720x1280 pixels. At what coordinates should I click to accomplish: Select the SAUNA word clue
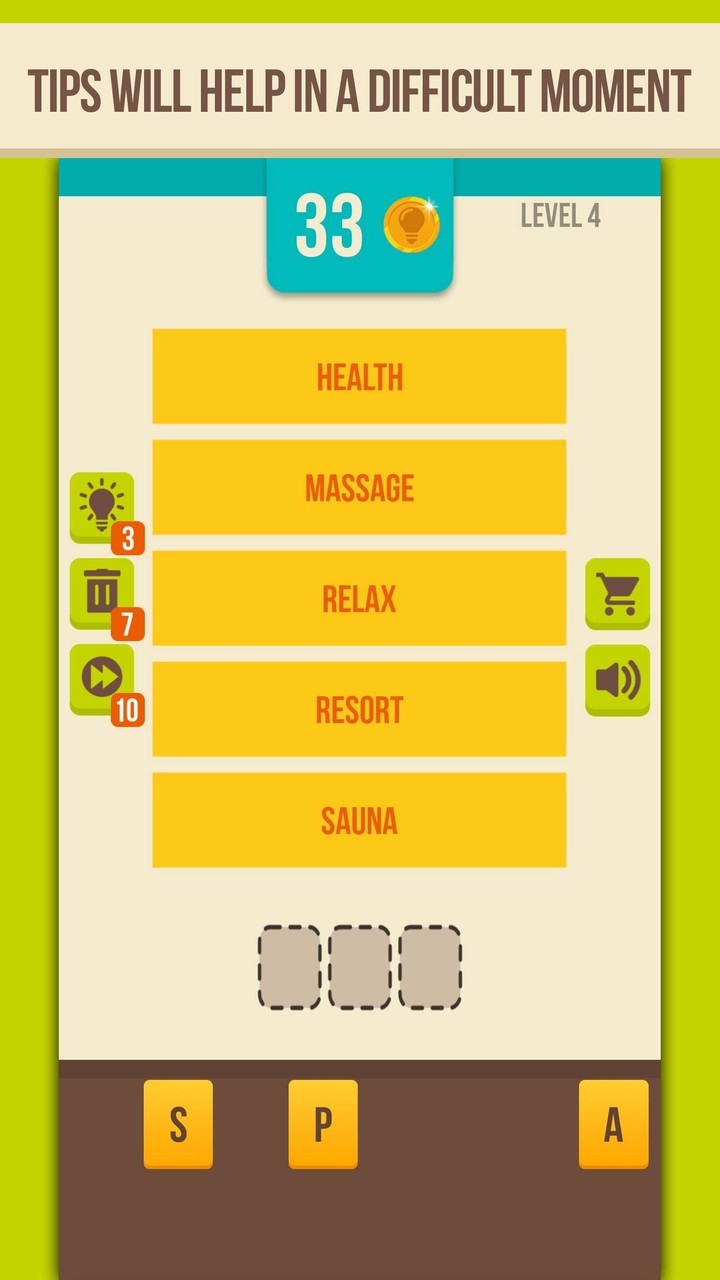point(360,820)
